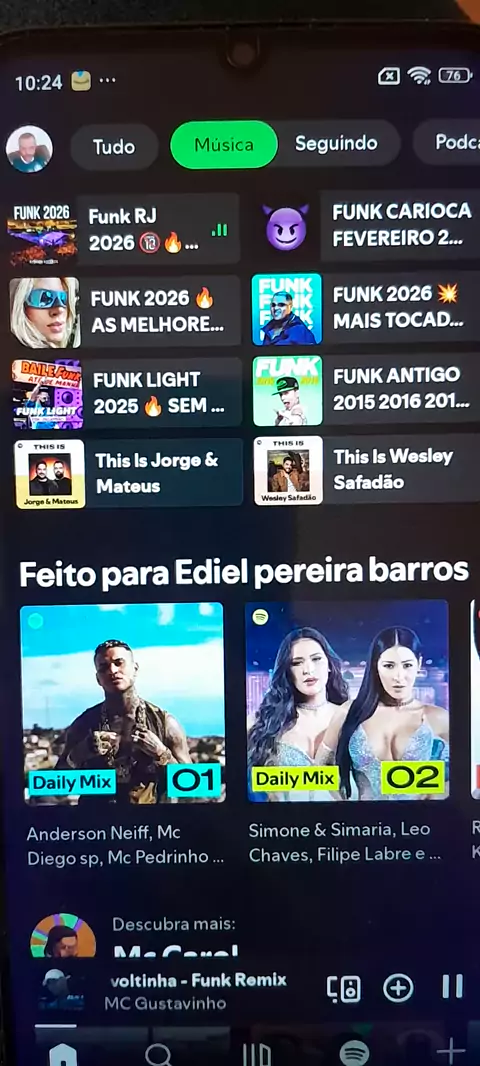
Task: Select the Música filter chip
Action: pos(224,145)
